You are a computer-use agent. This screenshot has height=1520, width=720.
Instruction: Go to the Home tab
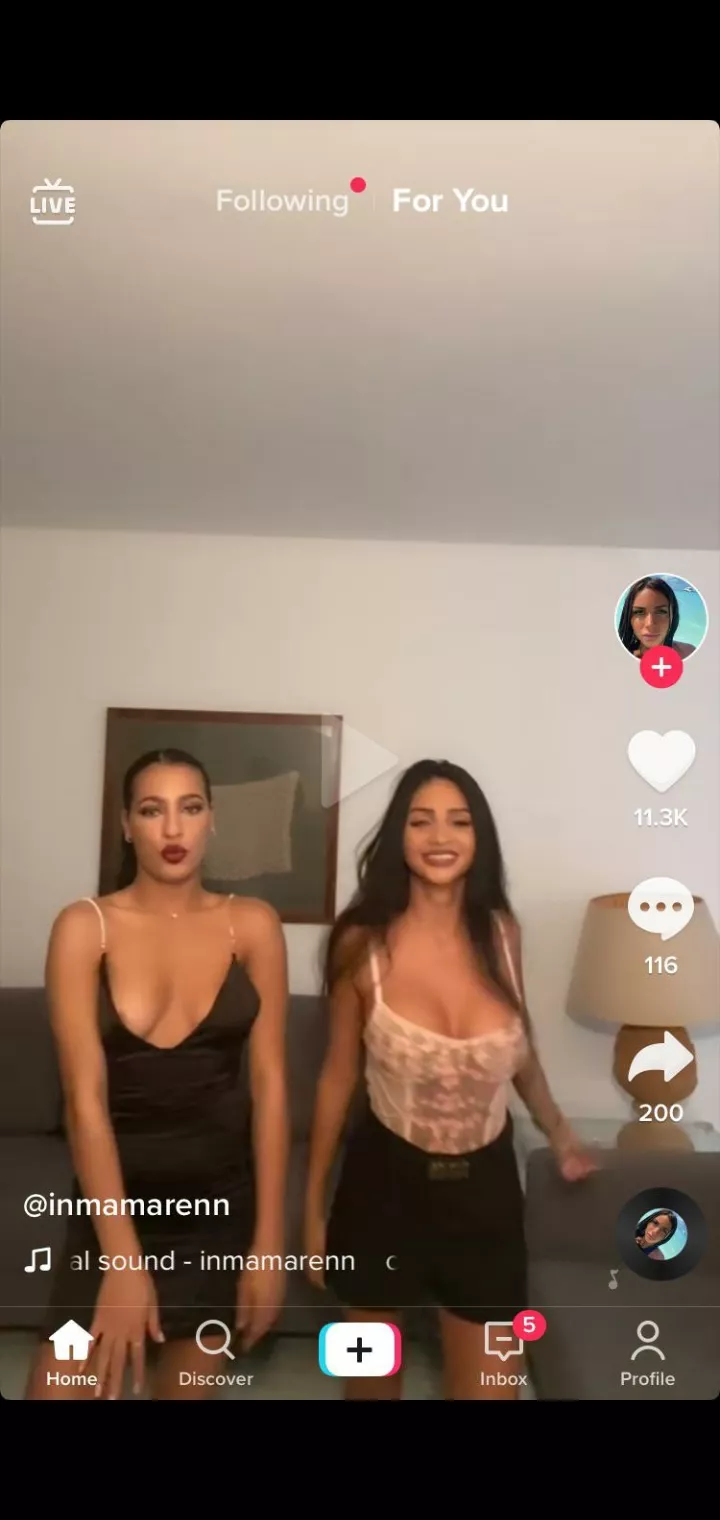tap(72, 1353)
